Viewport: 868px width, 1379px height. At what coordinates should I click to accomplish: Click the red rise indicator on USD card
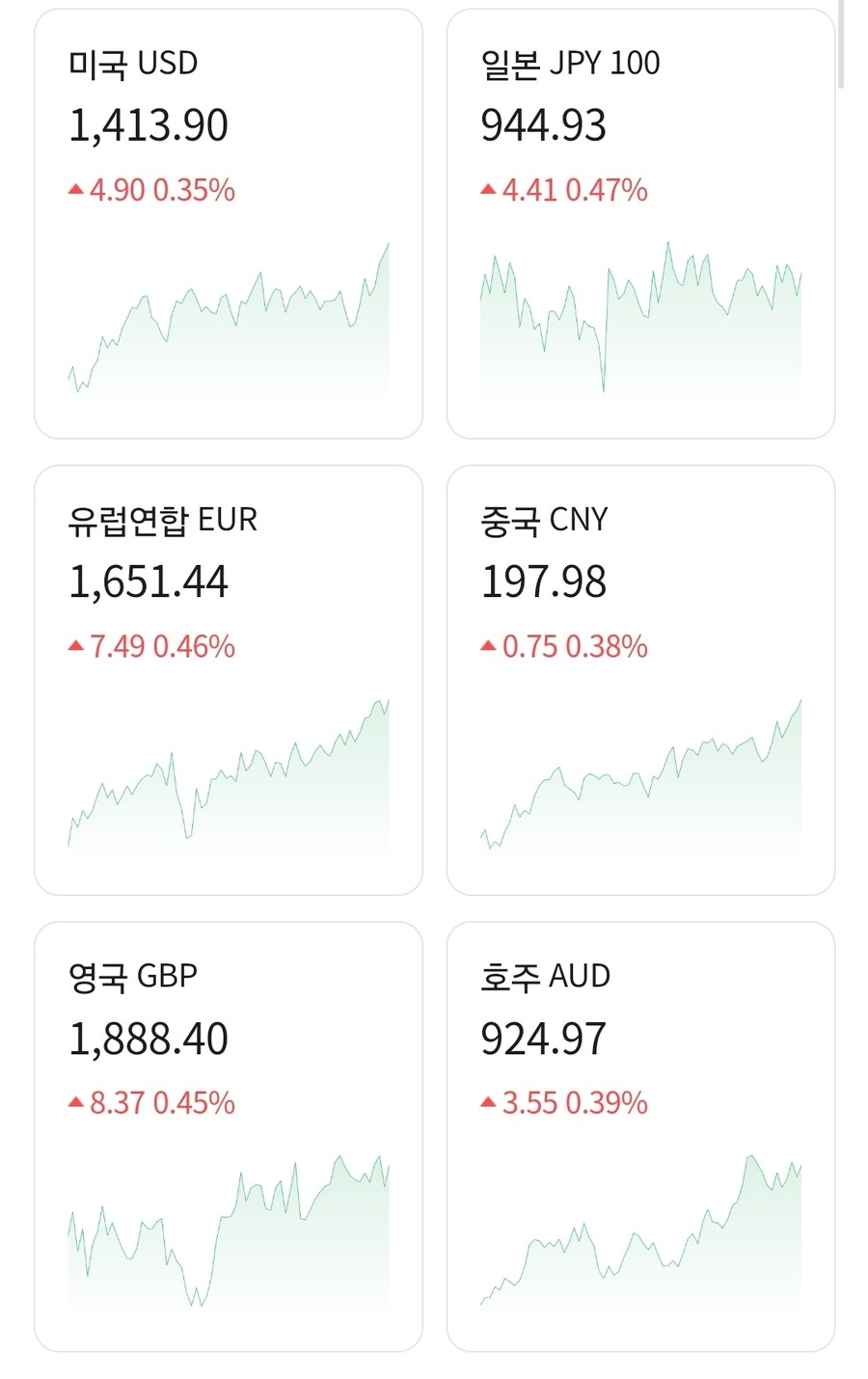coord(75,189)
